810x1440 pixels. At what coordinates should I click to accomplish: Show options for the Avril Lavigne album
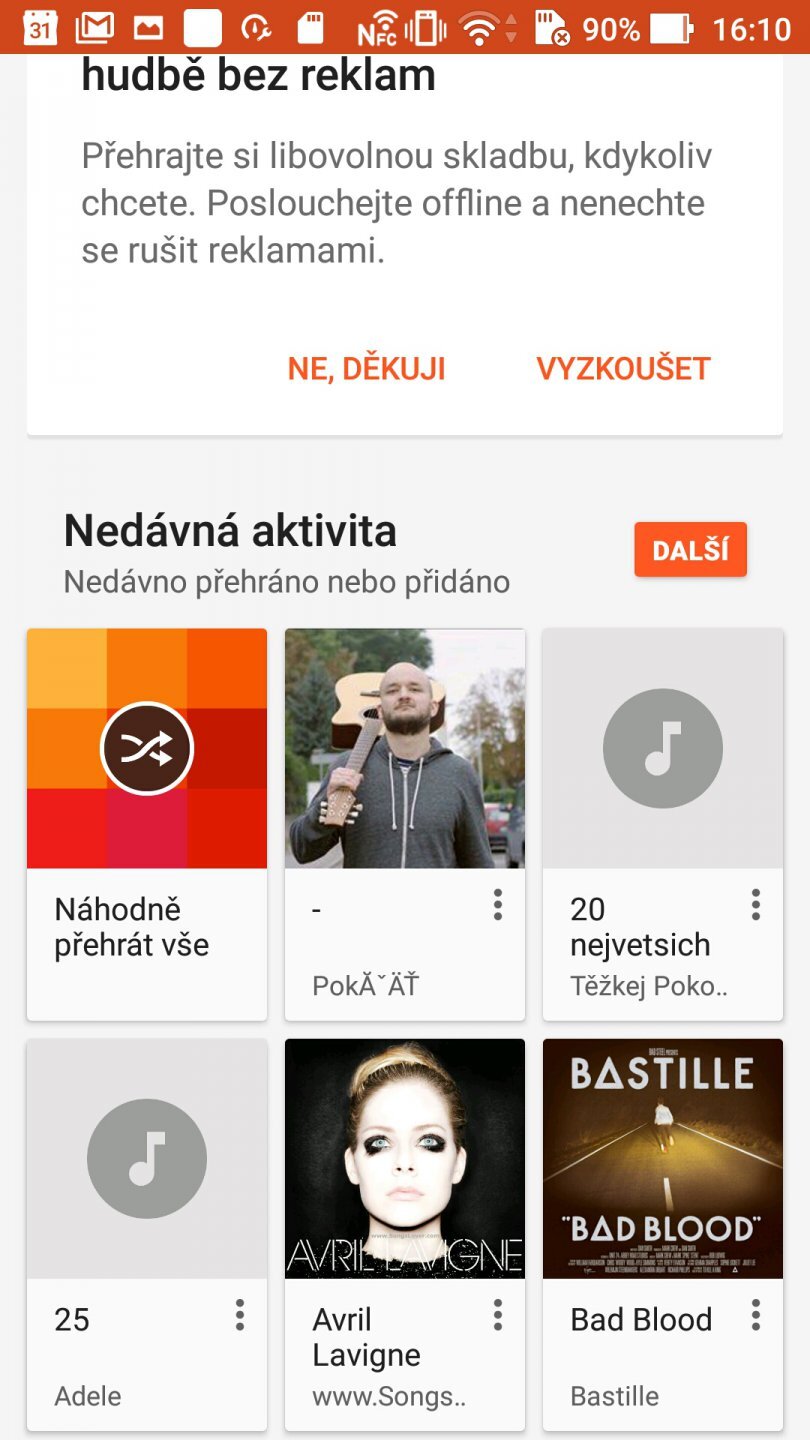(x=498, y=1316)
